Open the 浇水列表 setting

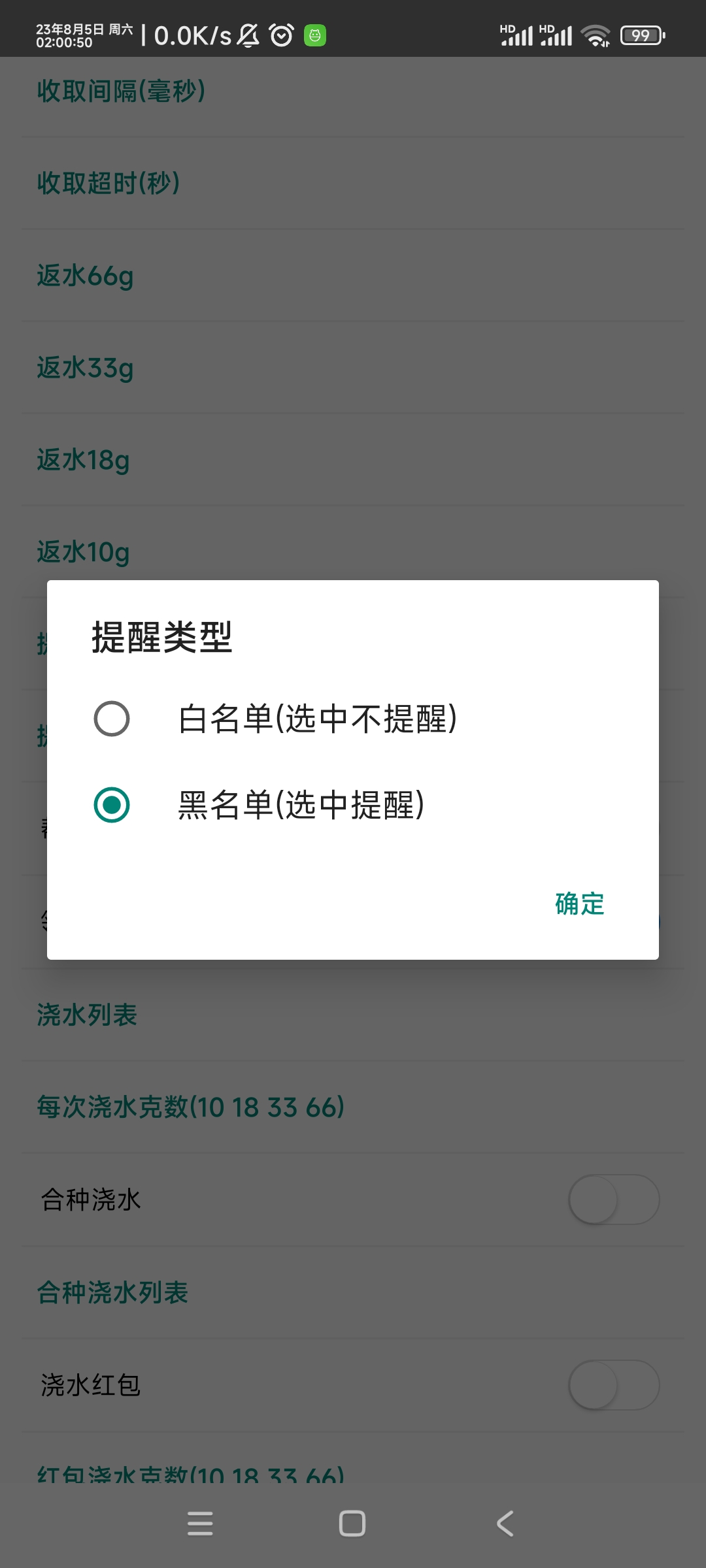[x=86, y=1015]
